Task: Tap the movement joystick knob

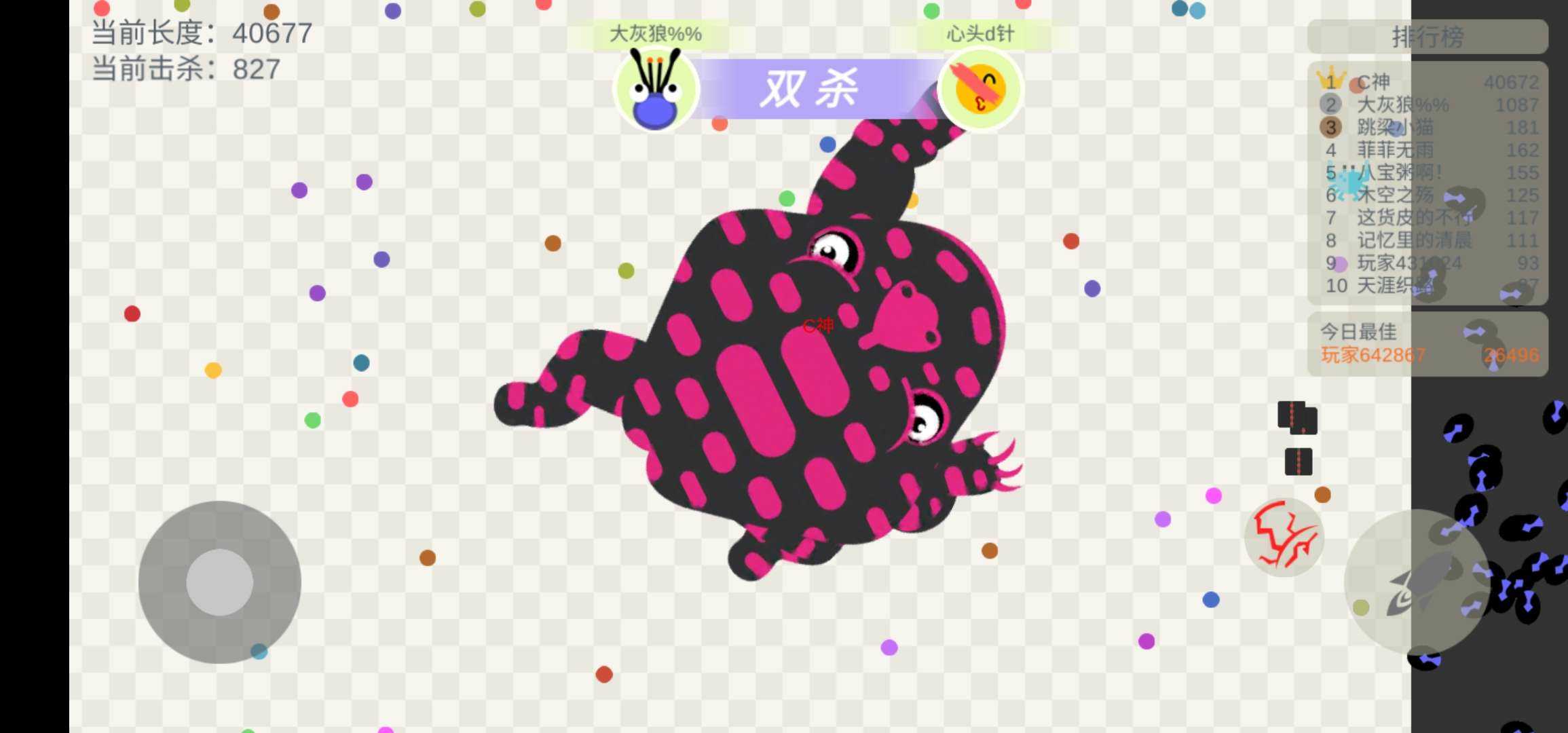Action: coord(219,582)
